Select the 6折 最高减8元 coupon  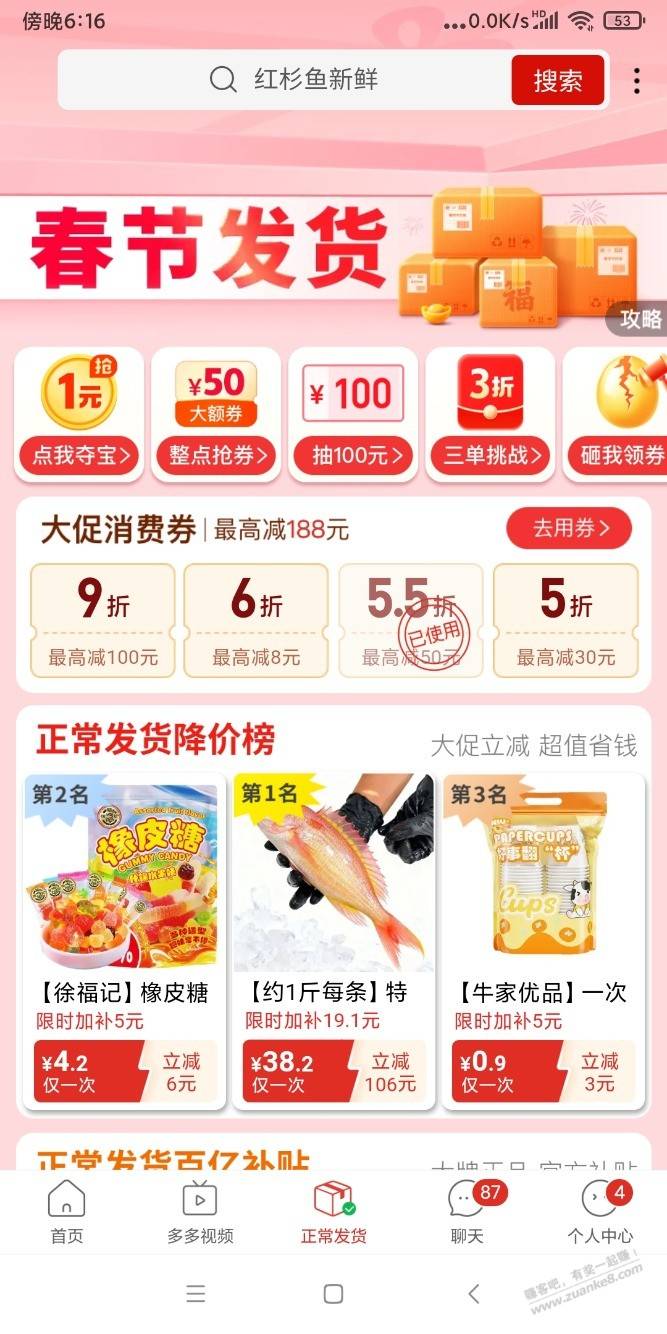coord(256,620)
